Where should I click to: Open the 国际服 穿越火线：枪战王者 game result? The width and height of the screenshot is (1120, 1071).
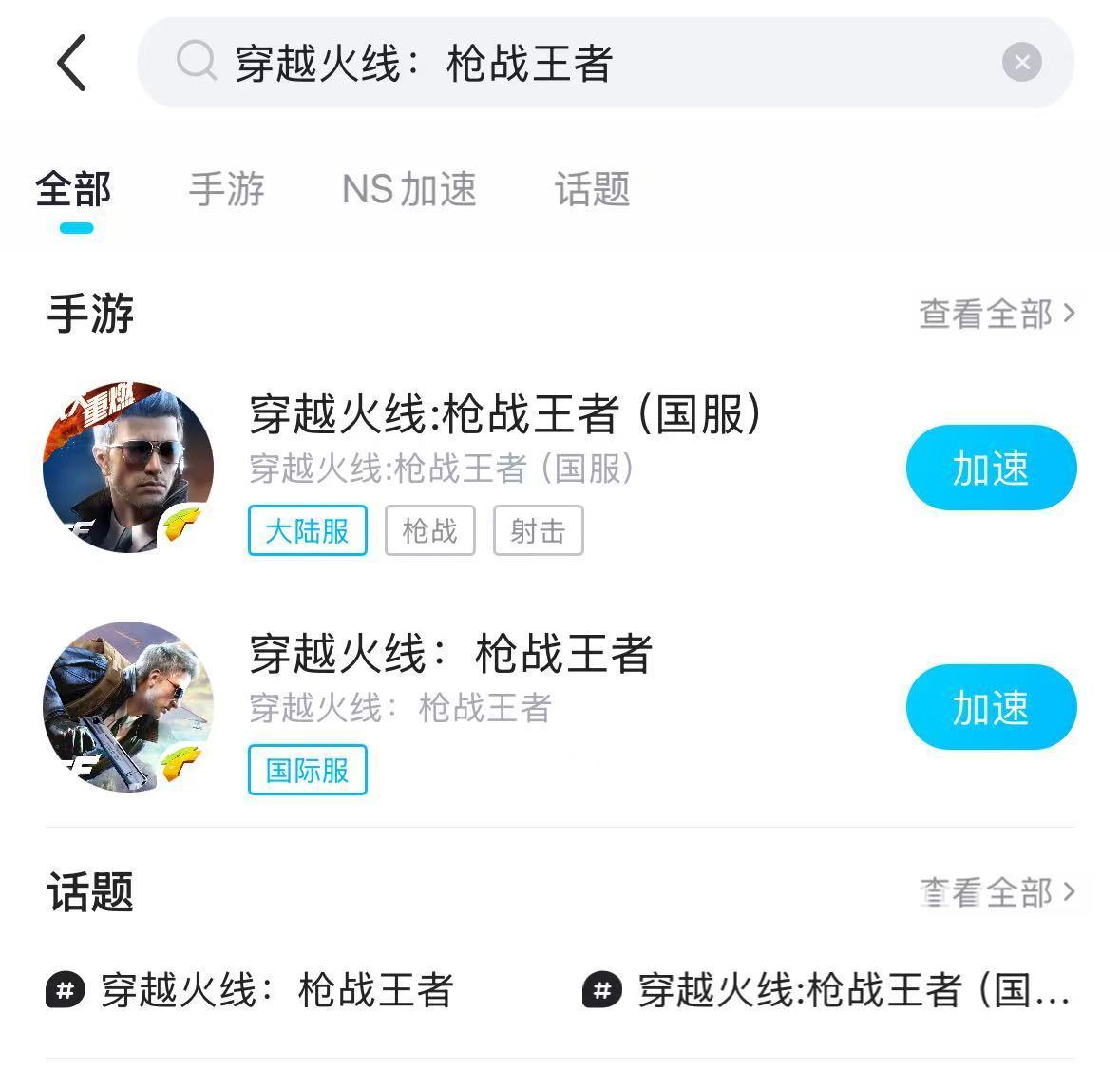click(450, 655)
